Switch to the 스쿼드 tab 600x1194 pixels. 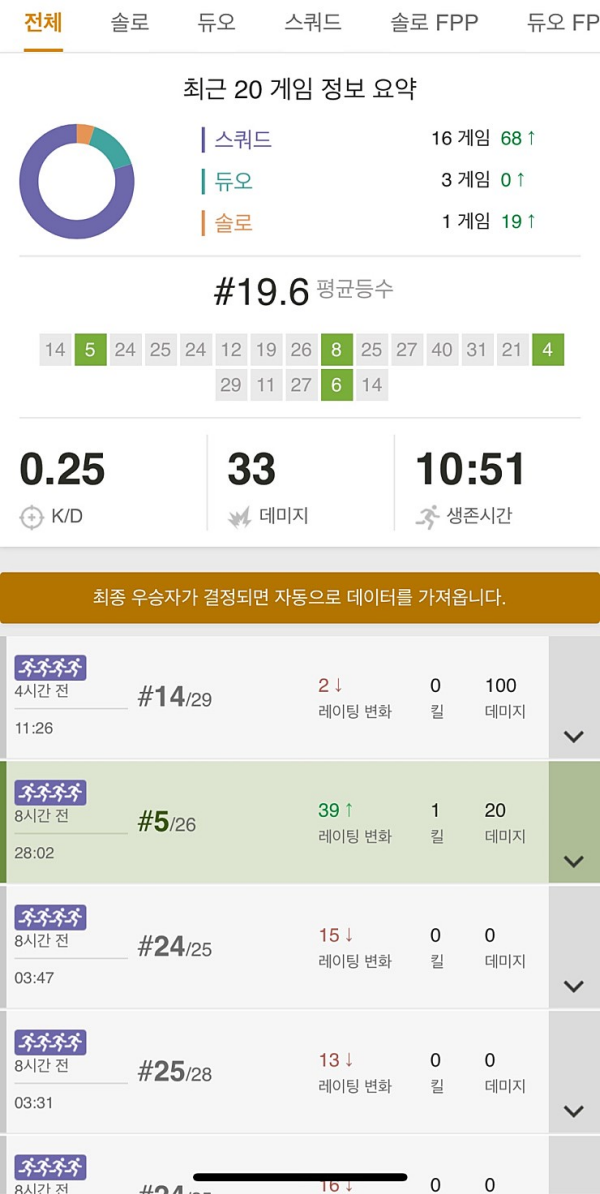tap(313, 22)
